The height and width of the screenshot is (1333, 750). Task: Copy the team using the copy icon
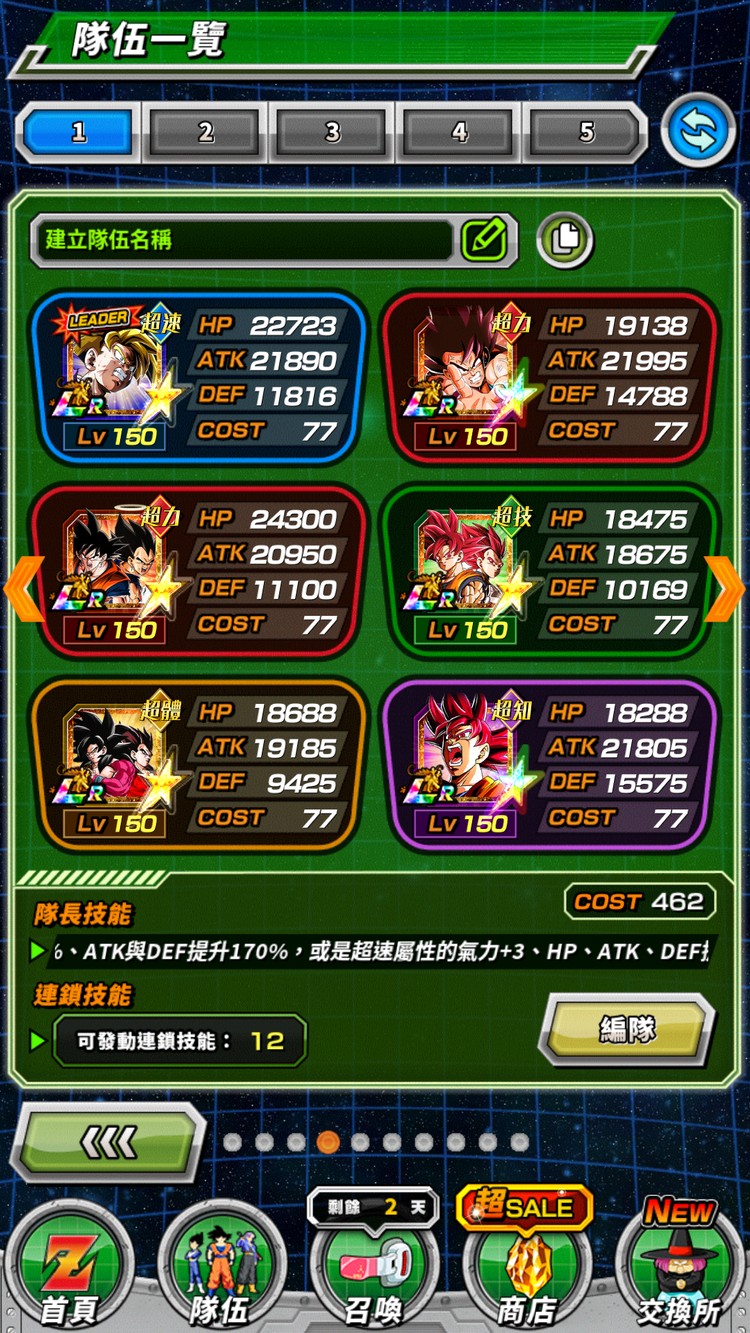[x=565, y=239]
